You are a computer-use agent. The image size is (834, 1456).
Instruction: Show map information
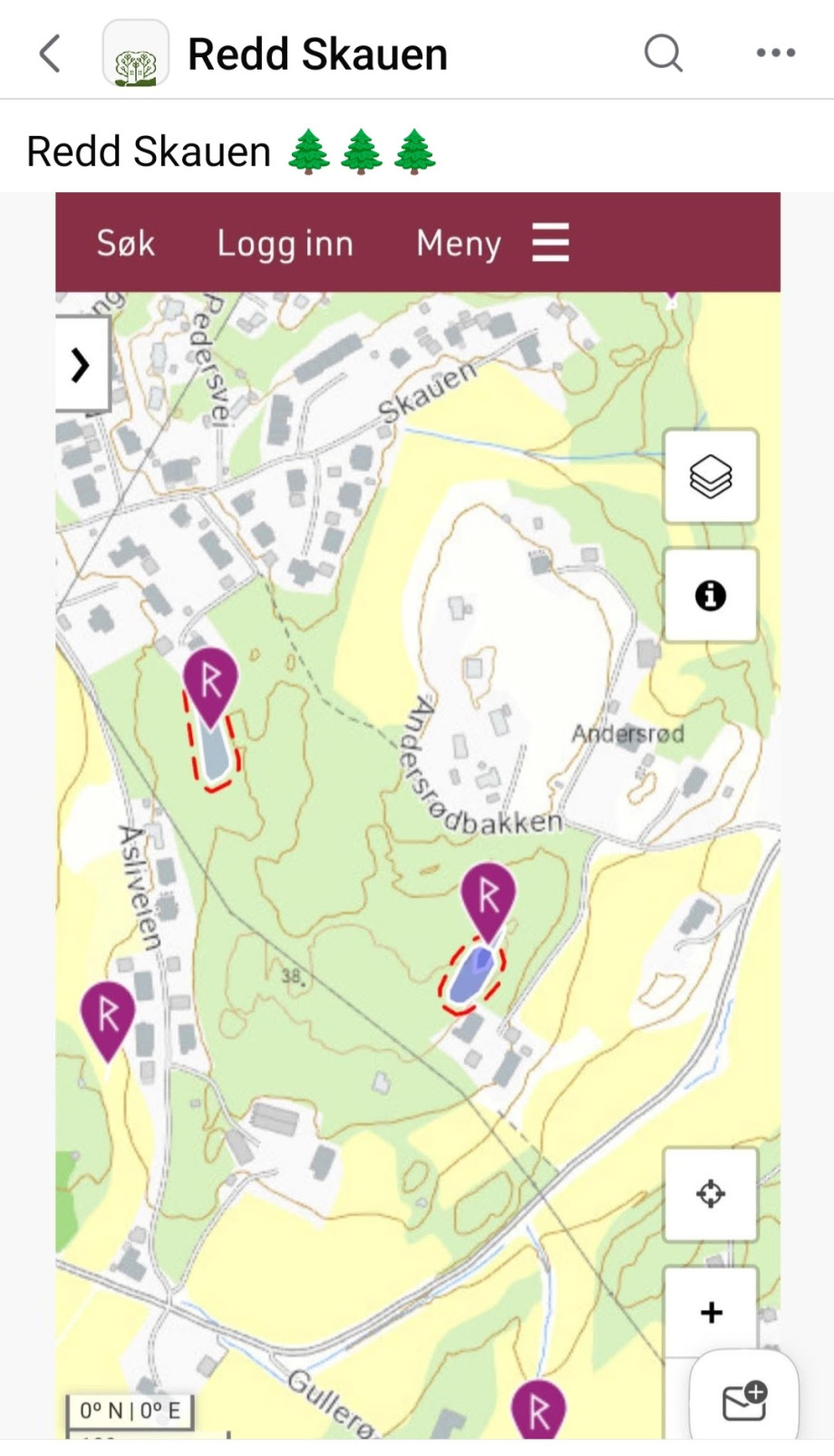[711, 595]
